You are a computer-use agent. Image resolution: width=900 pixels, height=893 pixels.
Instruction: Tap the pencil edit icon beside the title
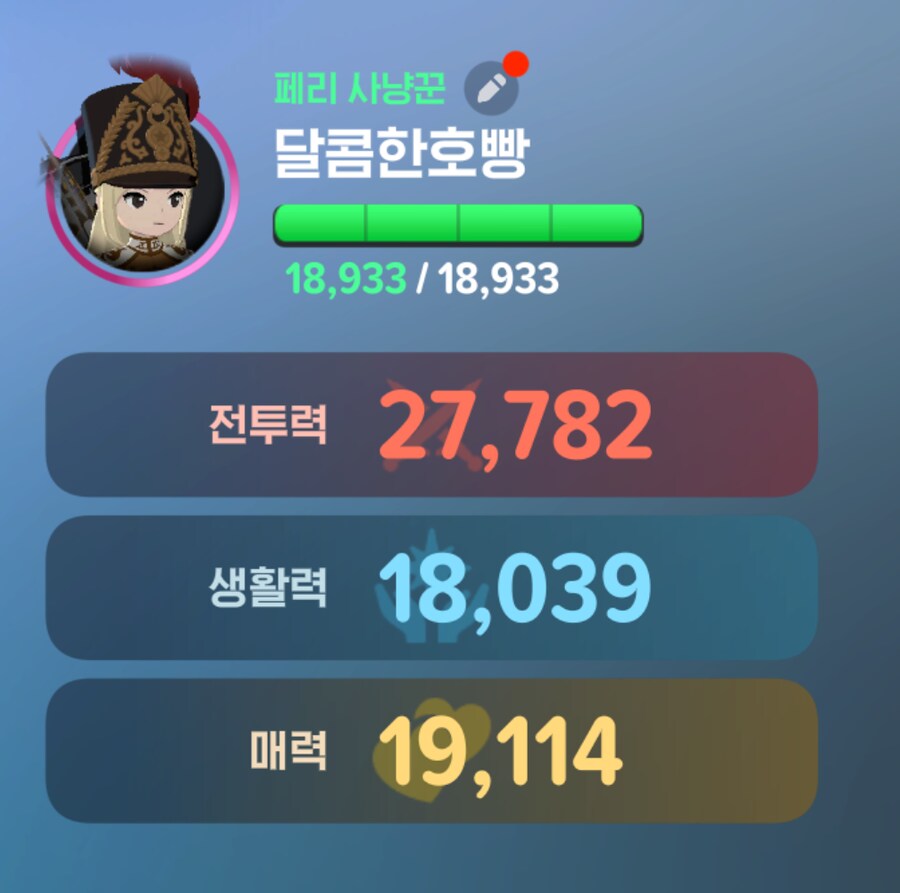coord(491,88)
